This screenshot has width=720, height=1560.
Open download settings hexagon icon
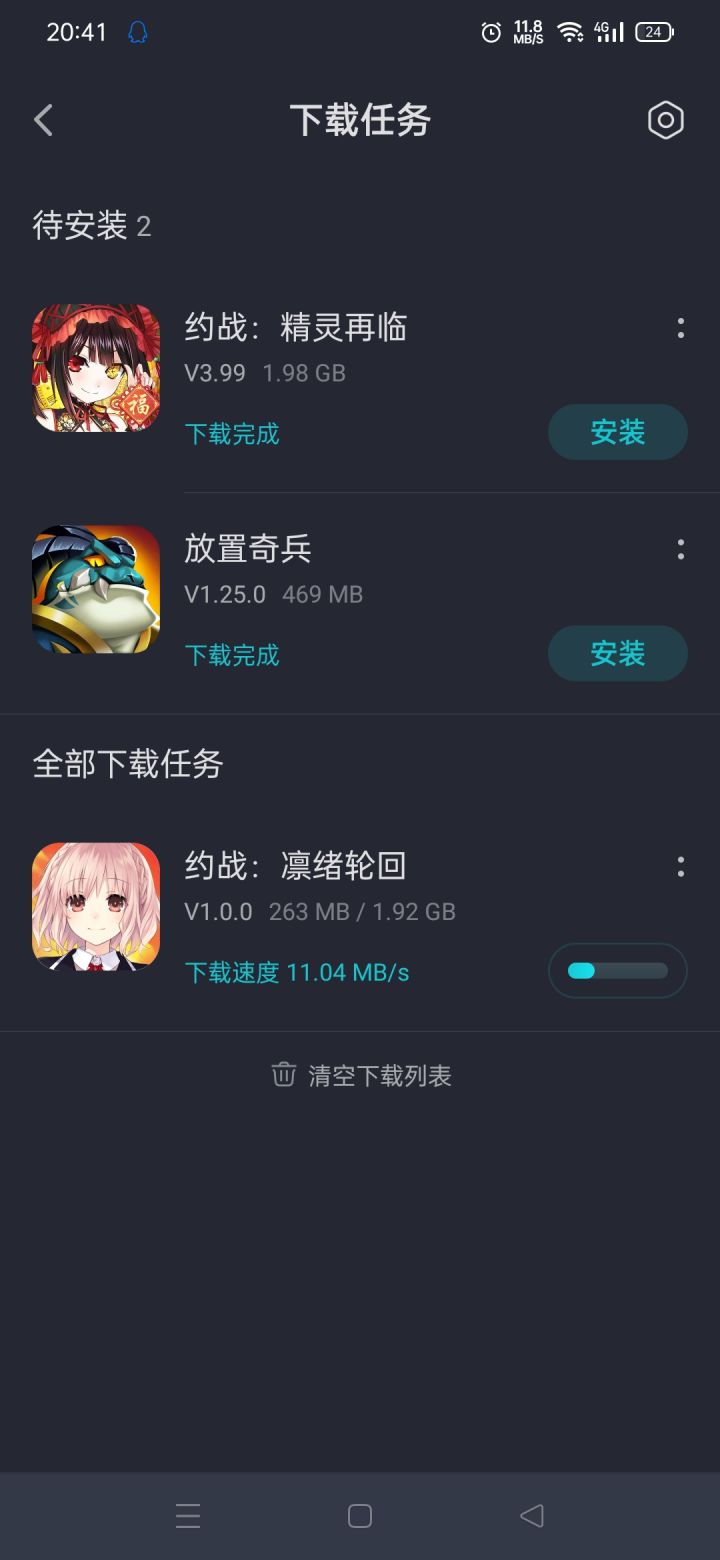[x=665, y=121]
